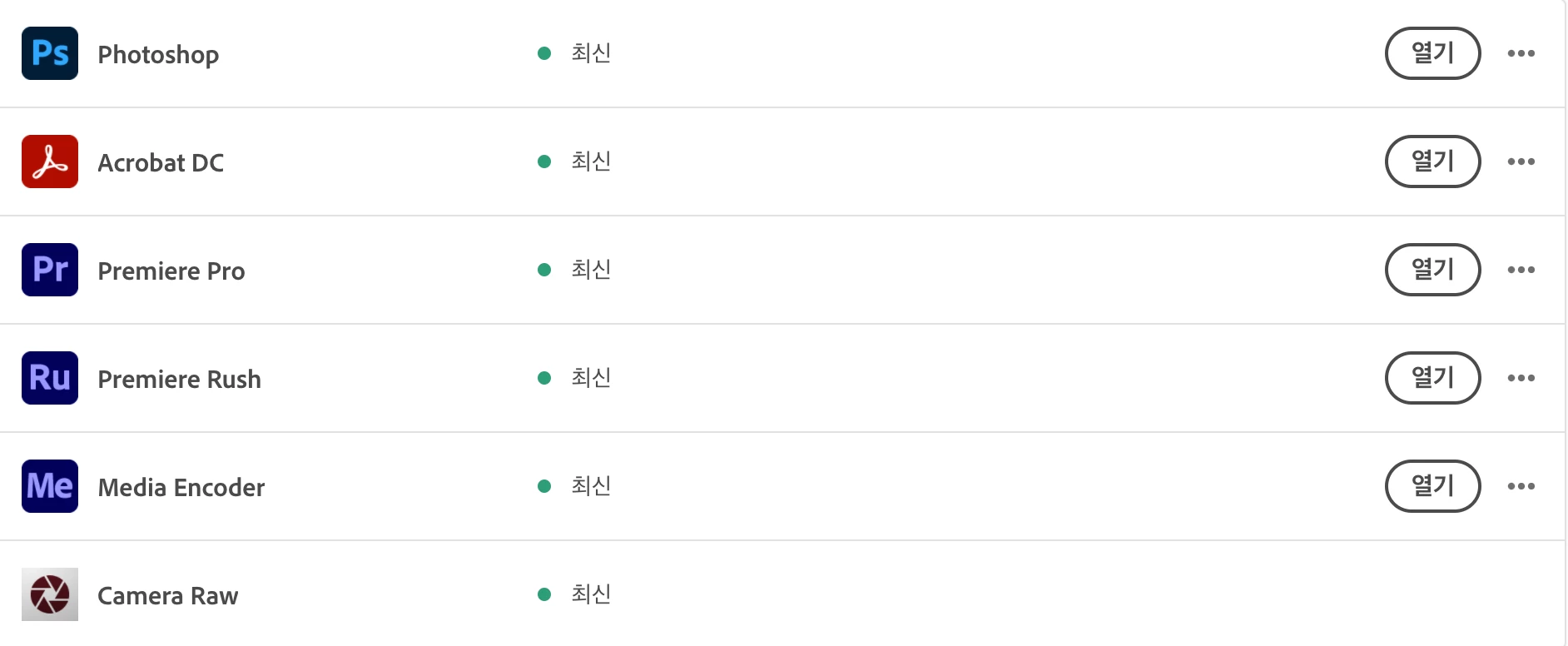Screen dimensions: 1568x646
Task: Launch Premiere Rush with 열기
Action: (x=1432, y=378)
